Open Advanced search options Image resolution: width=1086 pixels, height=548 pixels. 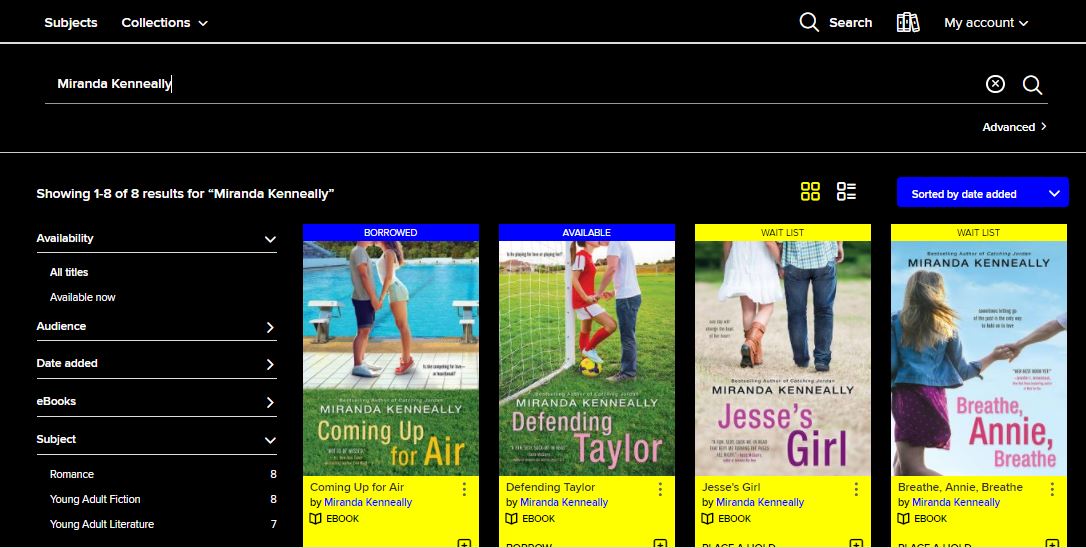[1014, 127]
